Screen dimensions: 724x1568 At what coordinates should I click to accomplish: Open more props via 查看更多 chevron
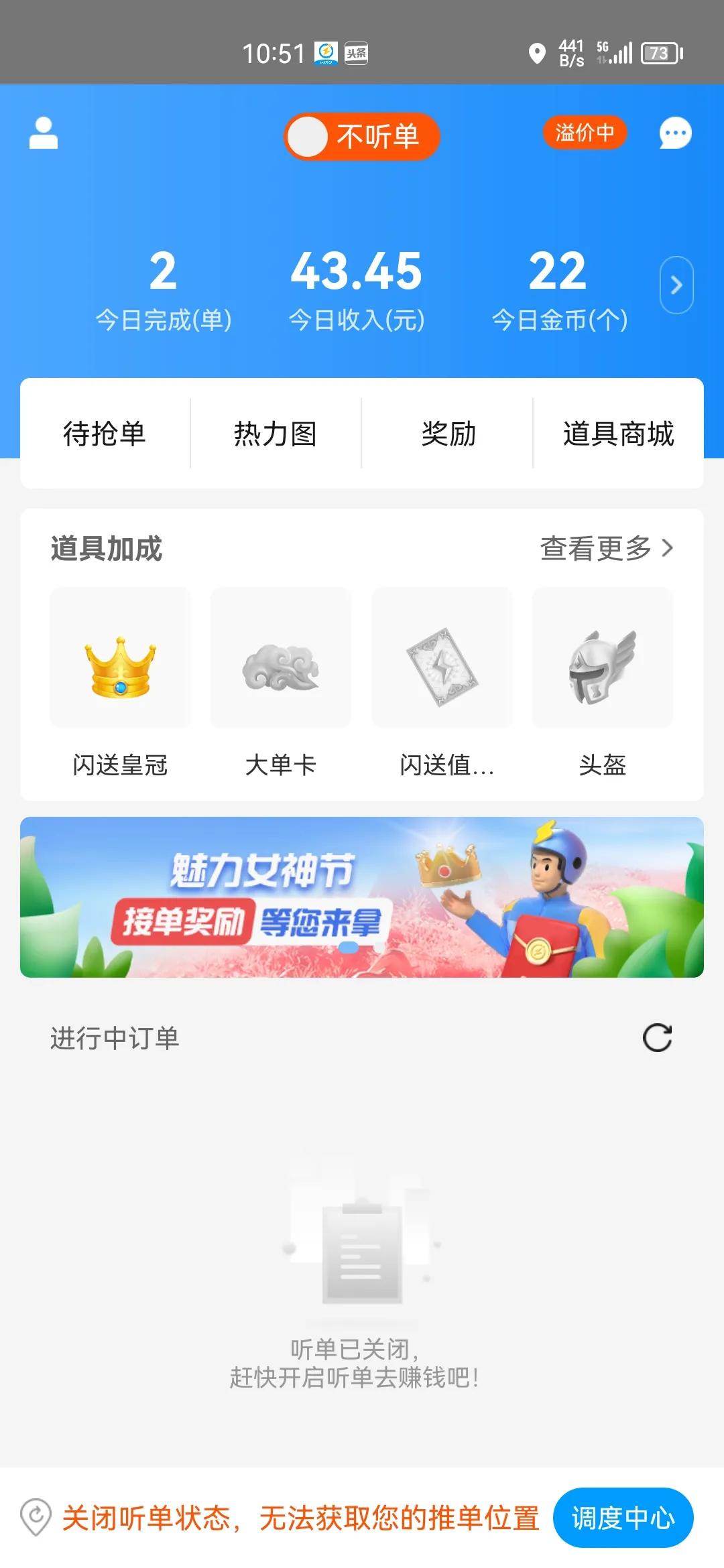pyautogui.click(x=668, y=548)
